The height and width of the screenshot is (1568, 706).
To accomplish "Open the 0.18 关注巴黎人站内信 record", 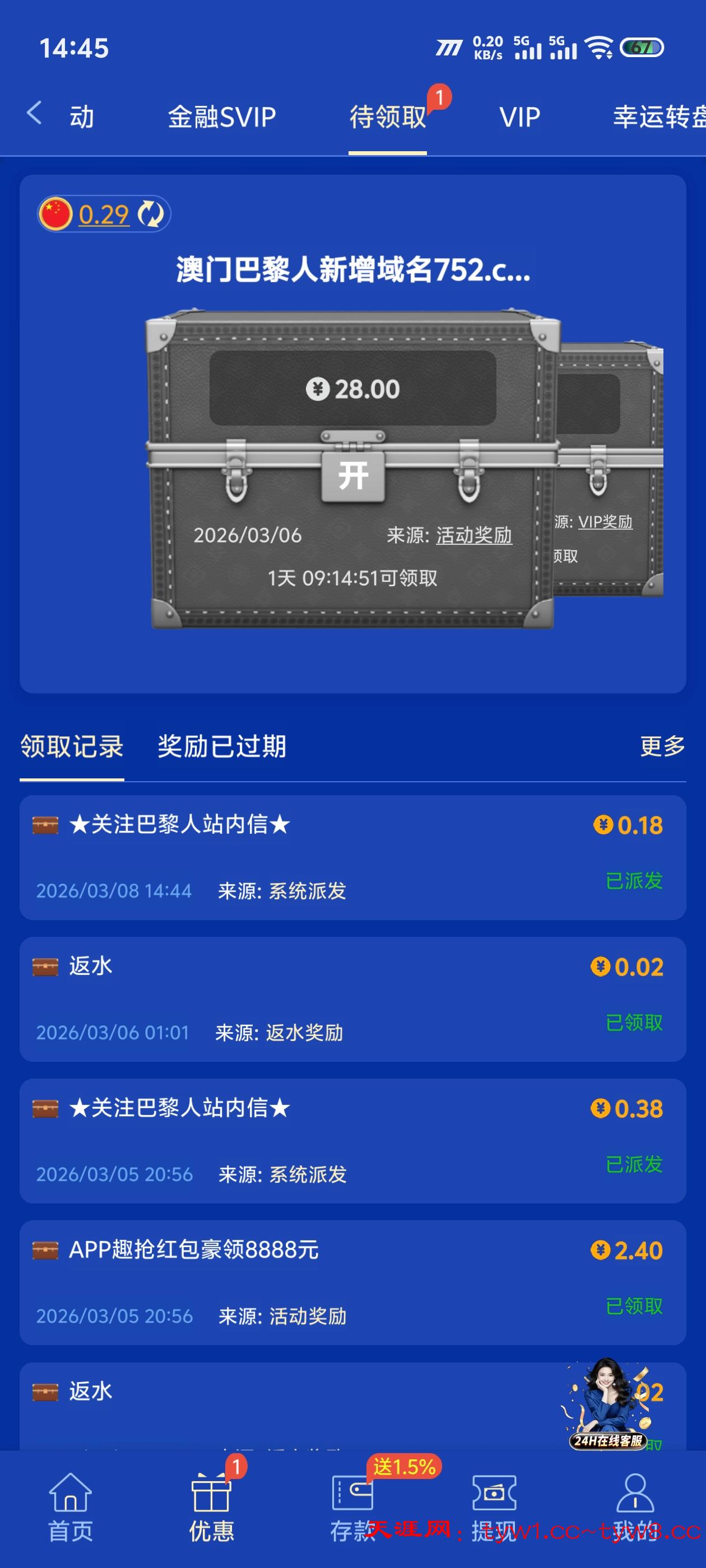I will click(352, 857).
